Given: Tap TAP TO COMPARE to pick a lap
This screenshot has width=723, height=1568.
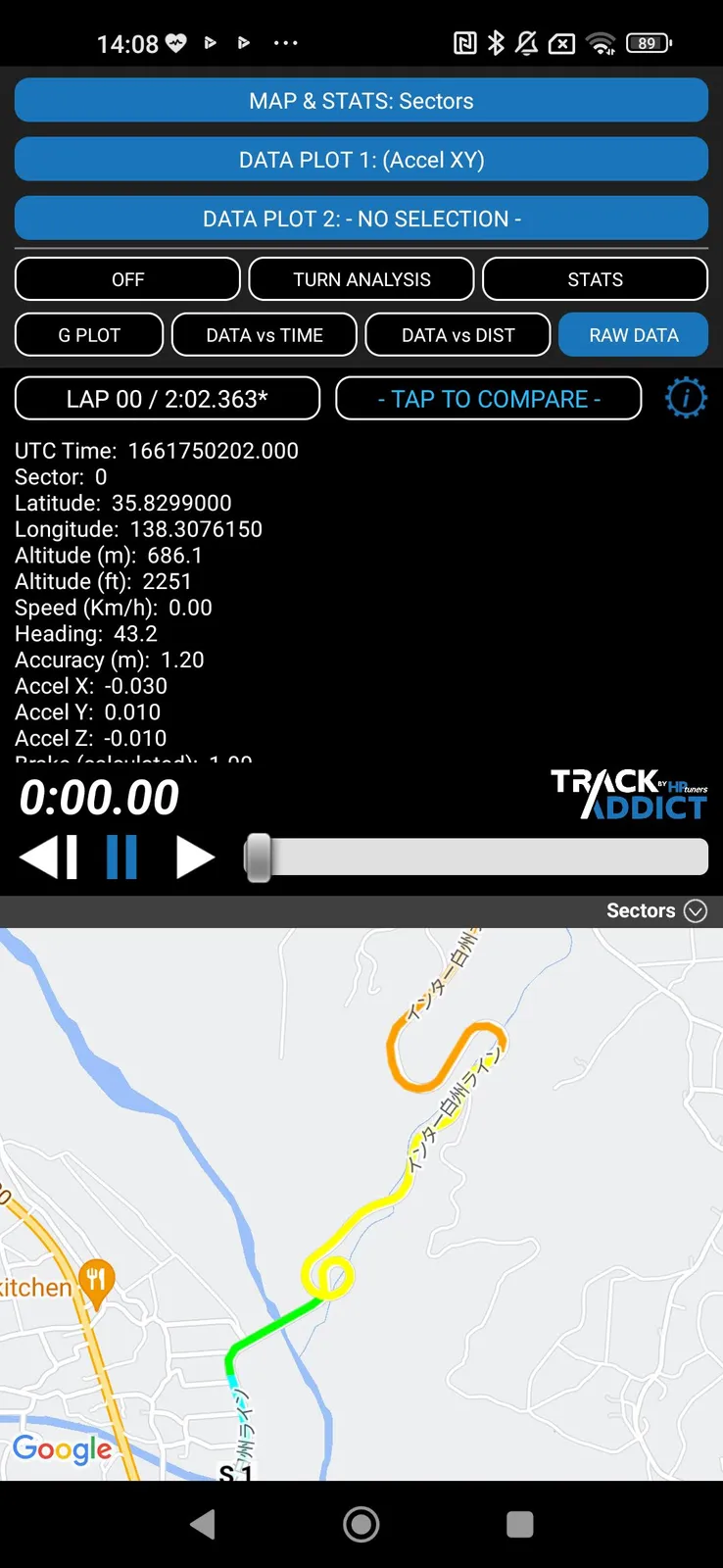Looking at the screenshot, I should 489,399.
